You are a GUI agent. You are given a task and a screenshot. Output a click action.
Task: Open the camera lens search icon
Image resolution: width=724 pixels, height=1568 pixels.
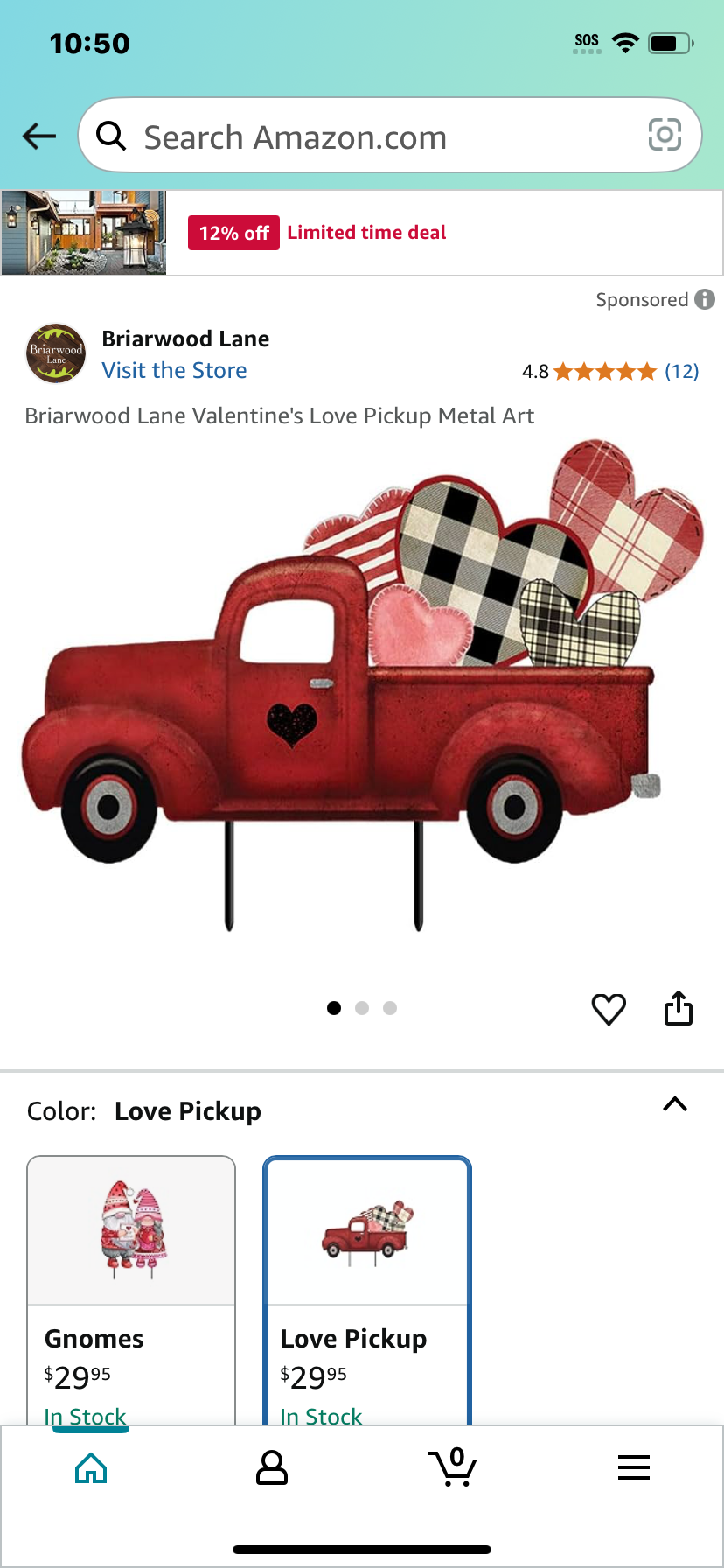tap(665, 135)
